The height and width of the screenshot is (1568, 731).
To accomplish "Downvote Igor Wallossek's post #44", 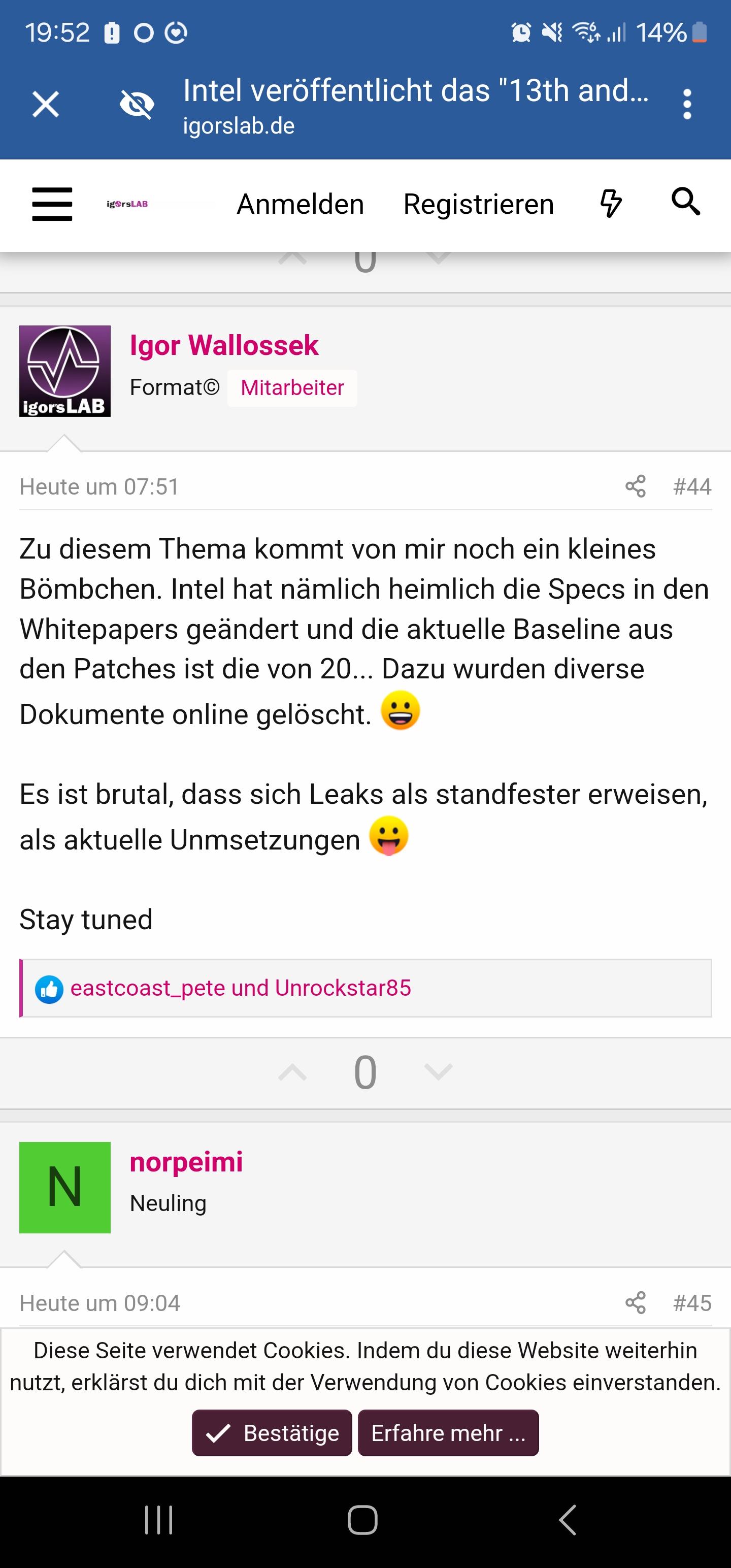I will (x=438, y=1072).
